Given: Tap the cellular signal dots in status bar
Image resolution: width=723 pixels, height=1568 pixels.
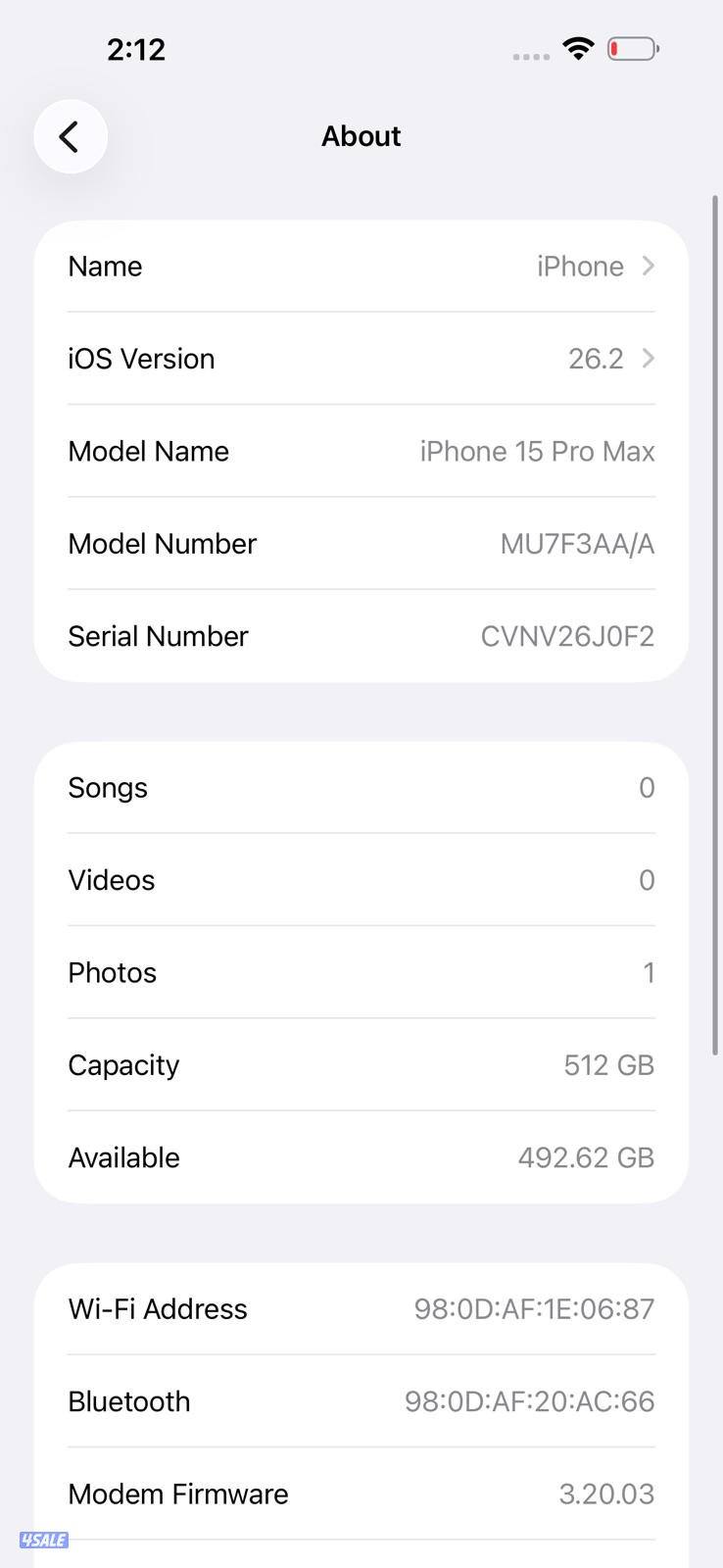Looking at the screenshot, I should click(x=530, y=55).
